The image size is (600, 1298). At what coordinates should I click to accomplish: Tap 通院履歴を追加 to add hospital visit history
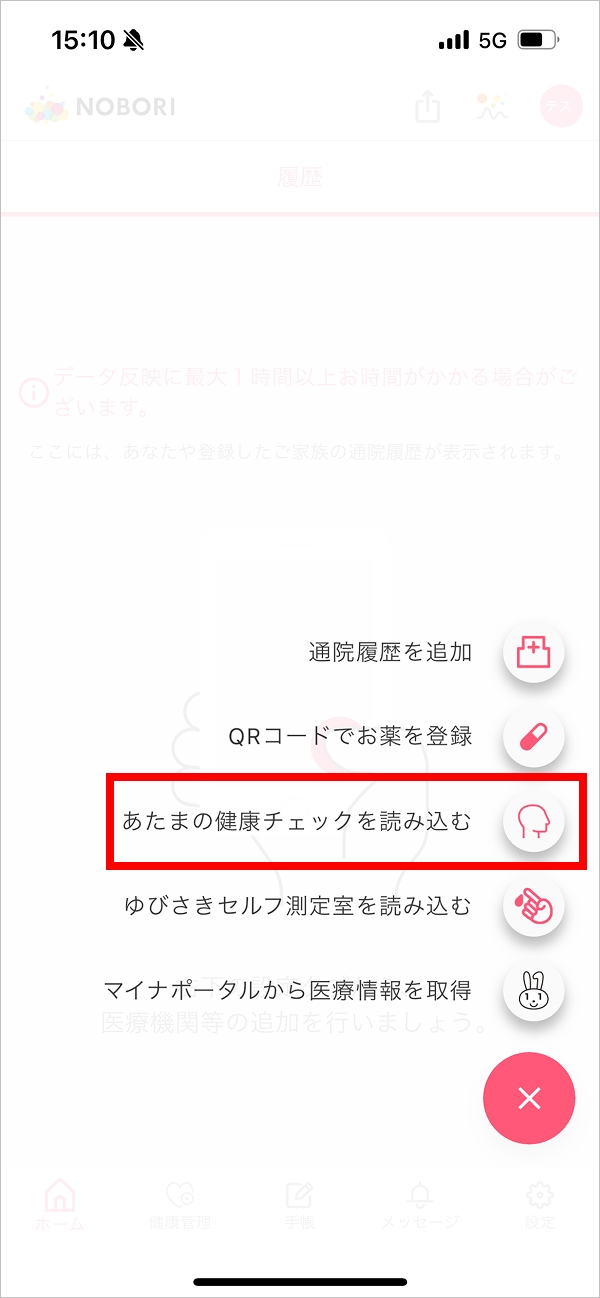[533, 653]
